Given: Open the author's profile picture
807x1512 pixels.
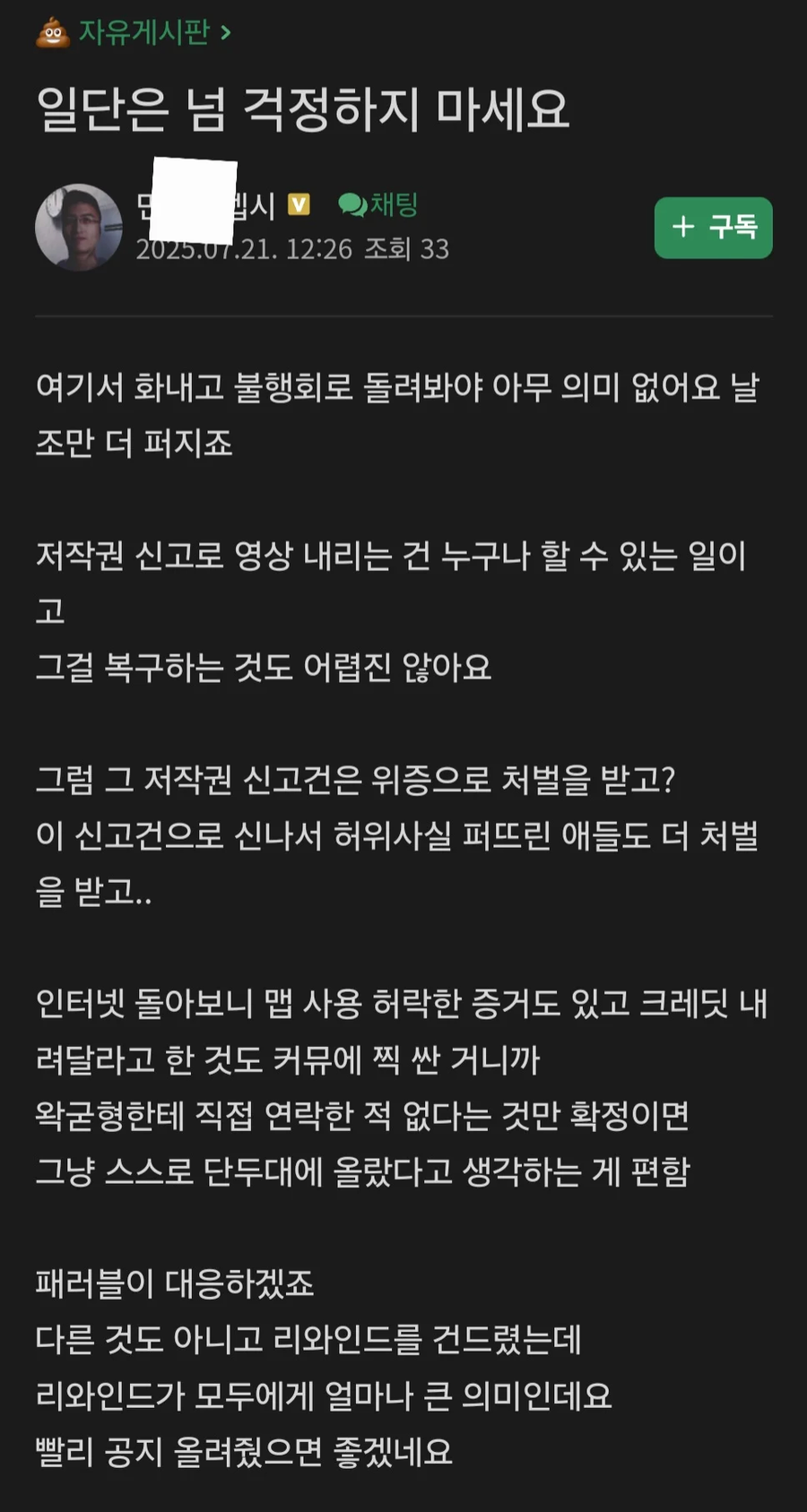Looking at the screenshot, I should coord(78,227).
